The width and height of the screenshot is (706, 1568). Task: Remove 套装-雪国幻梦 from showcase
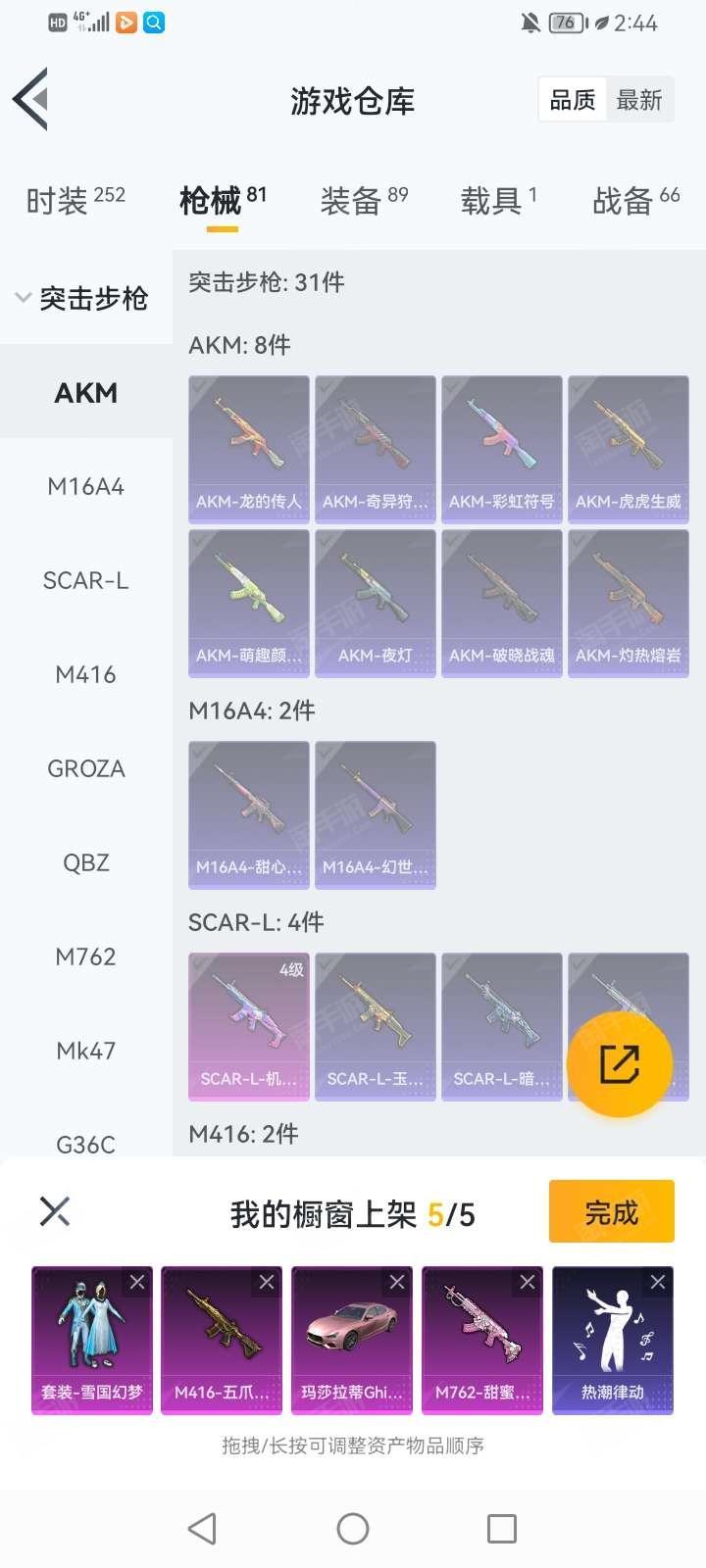tap(137, 1282)
